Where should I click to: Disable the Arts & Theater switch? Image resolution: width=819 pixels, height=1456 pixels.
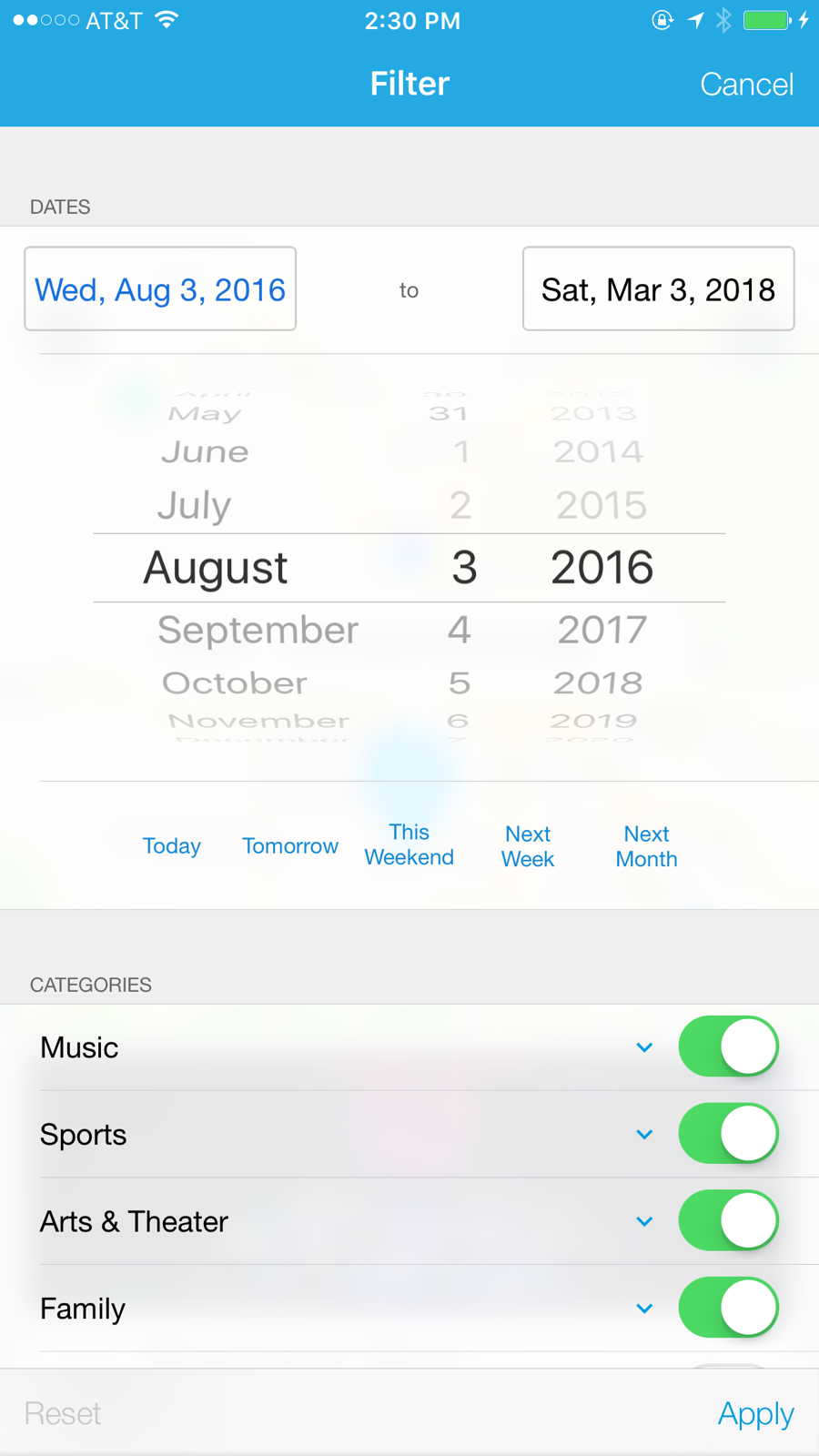pos(728,1220)
